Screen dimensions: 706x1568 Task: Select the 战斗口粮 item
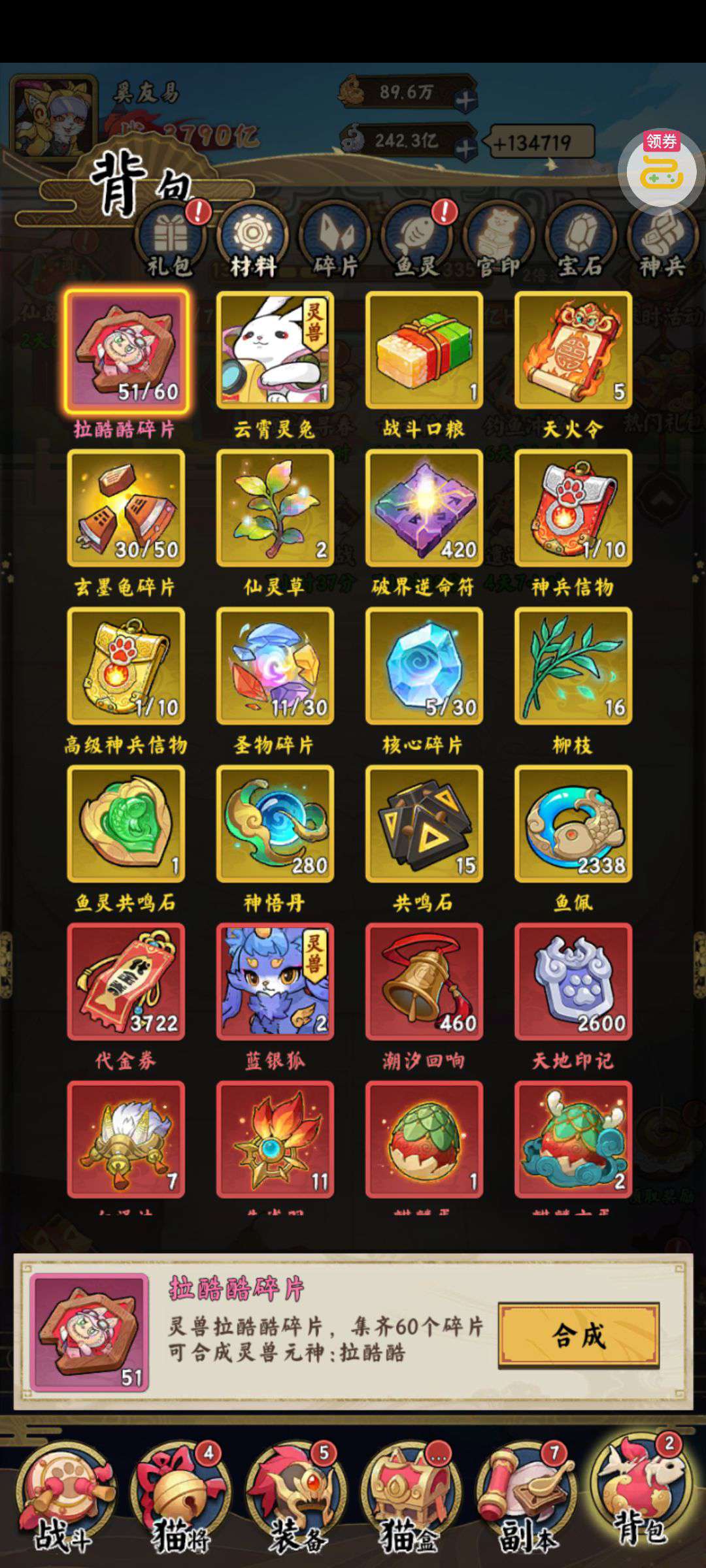pos(424,350)
